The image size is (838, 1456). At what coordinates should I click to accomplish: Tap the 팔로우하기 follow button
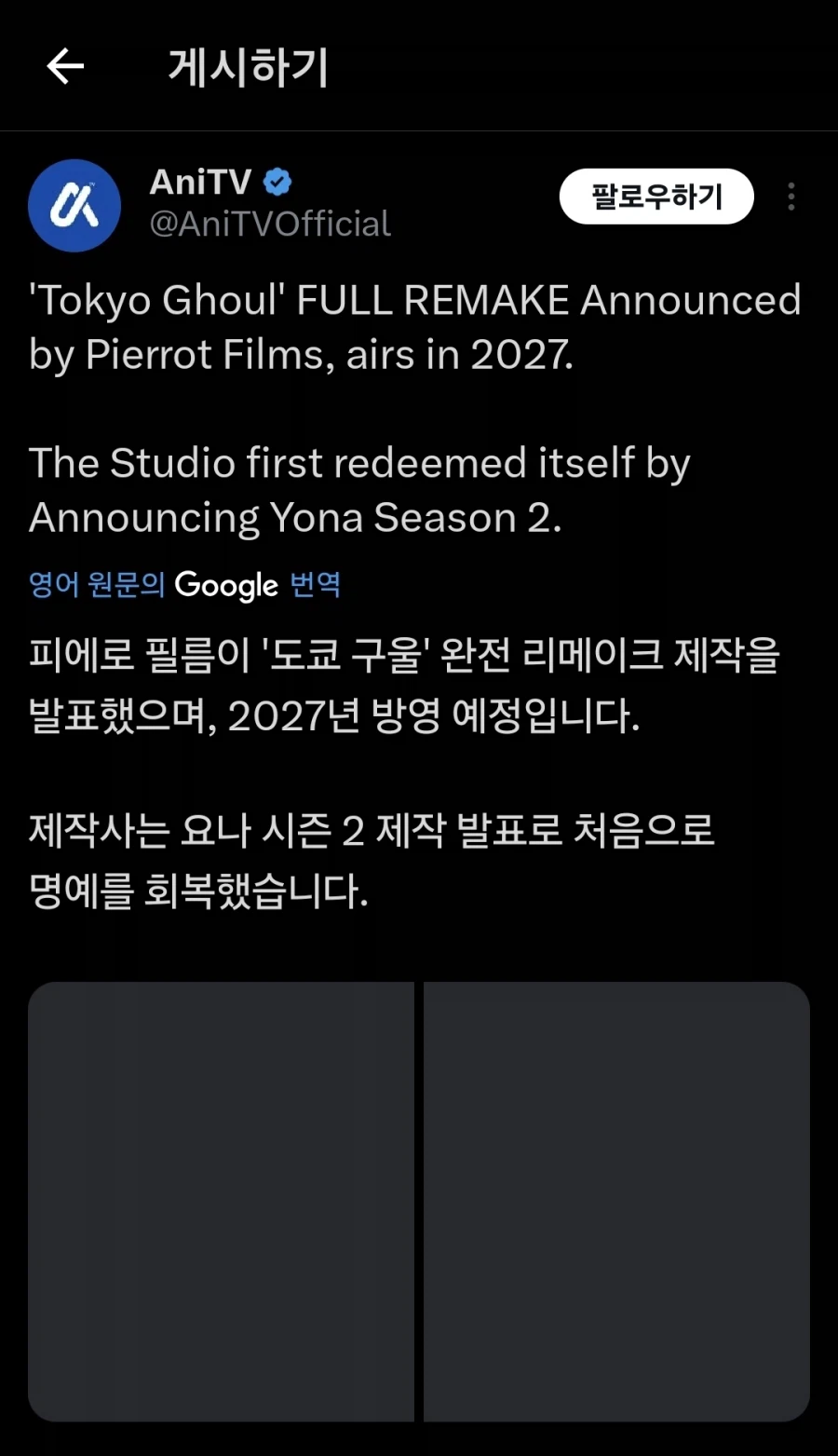(656, 196)
